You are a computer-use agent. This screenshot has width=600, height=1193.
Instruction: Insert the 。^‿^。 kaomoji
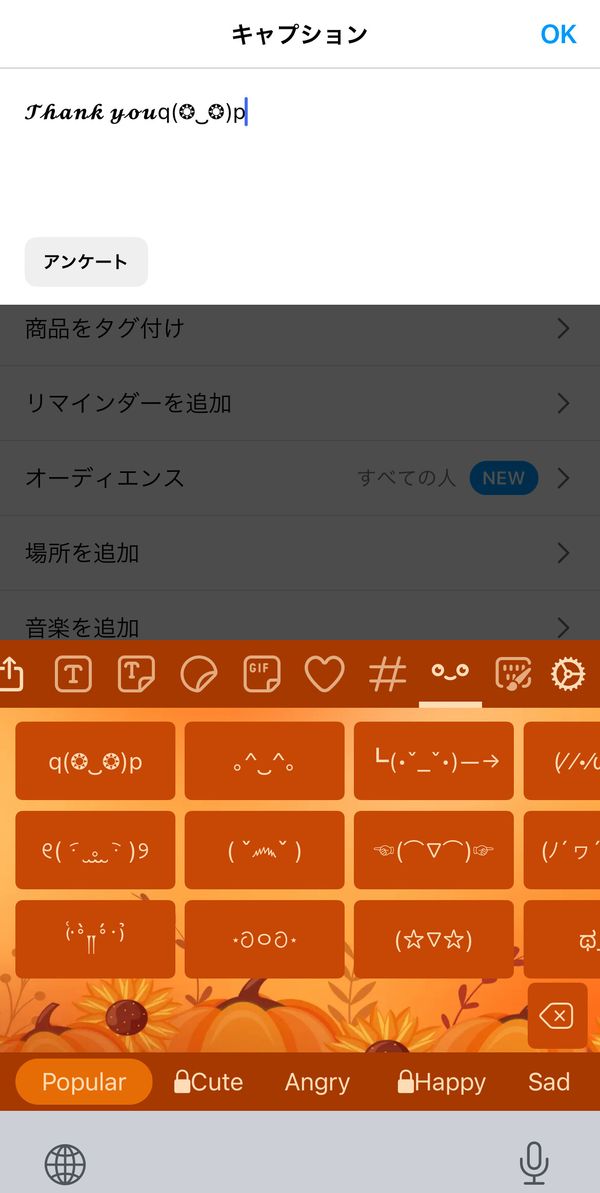264,761
